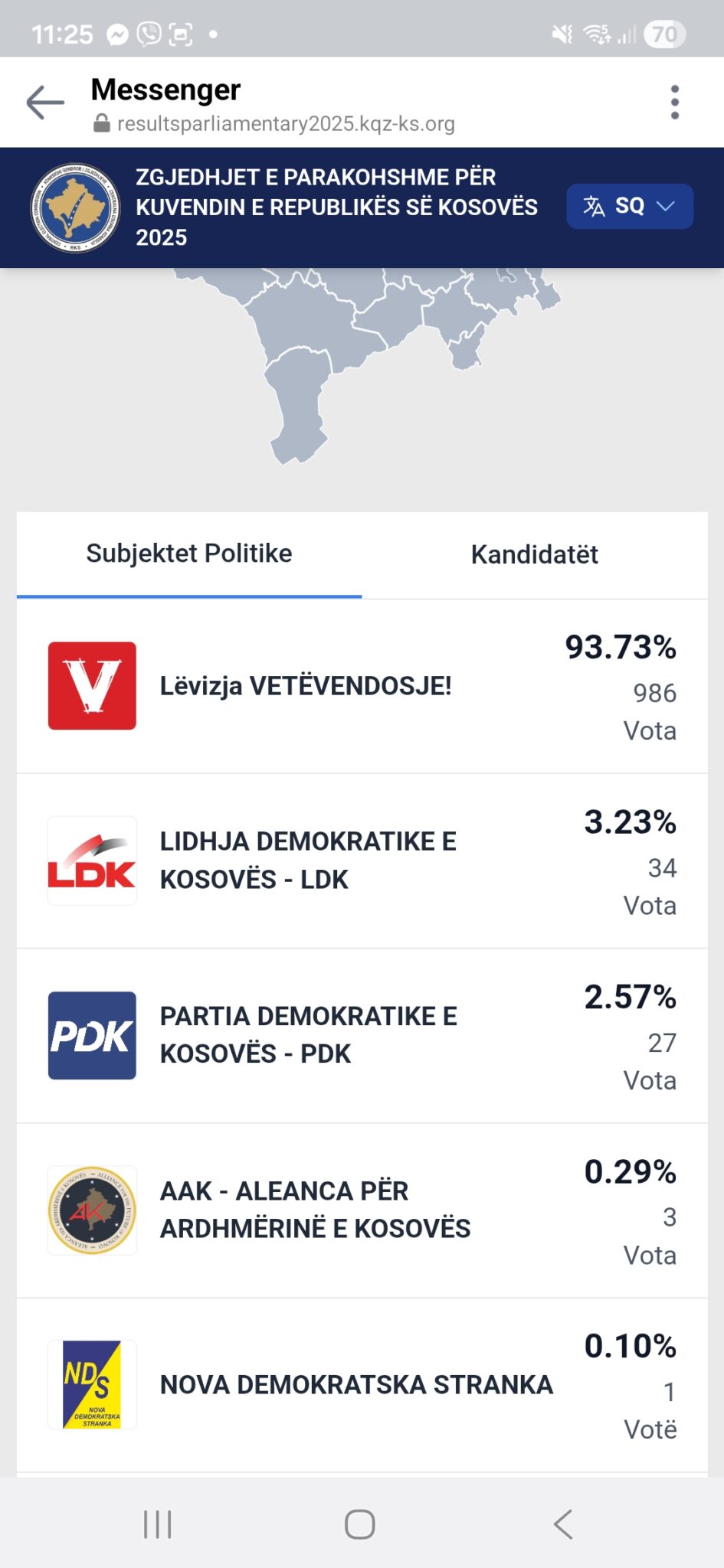View the PDK party row
The width and height of the screenshot is (724, 1568).
(x=362, y=1035)
